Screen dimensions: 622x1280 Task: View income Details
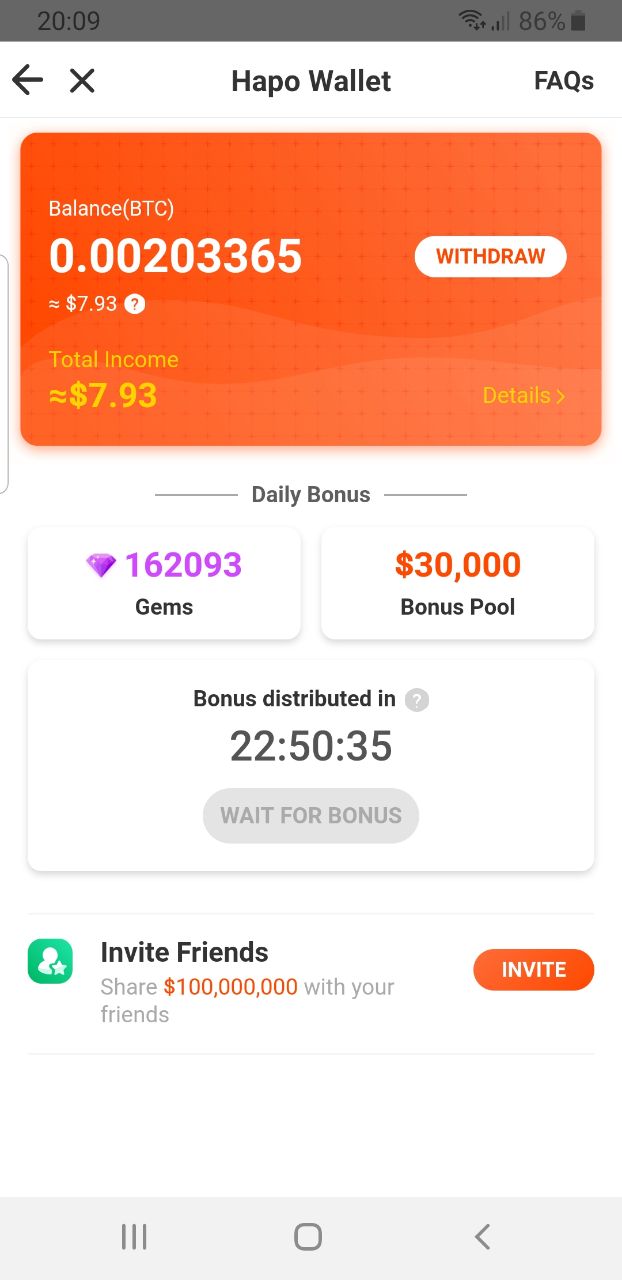click(x=523, y=396)
